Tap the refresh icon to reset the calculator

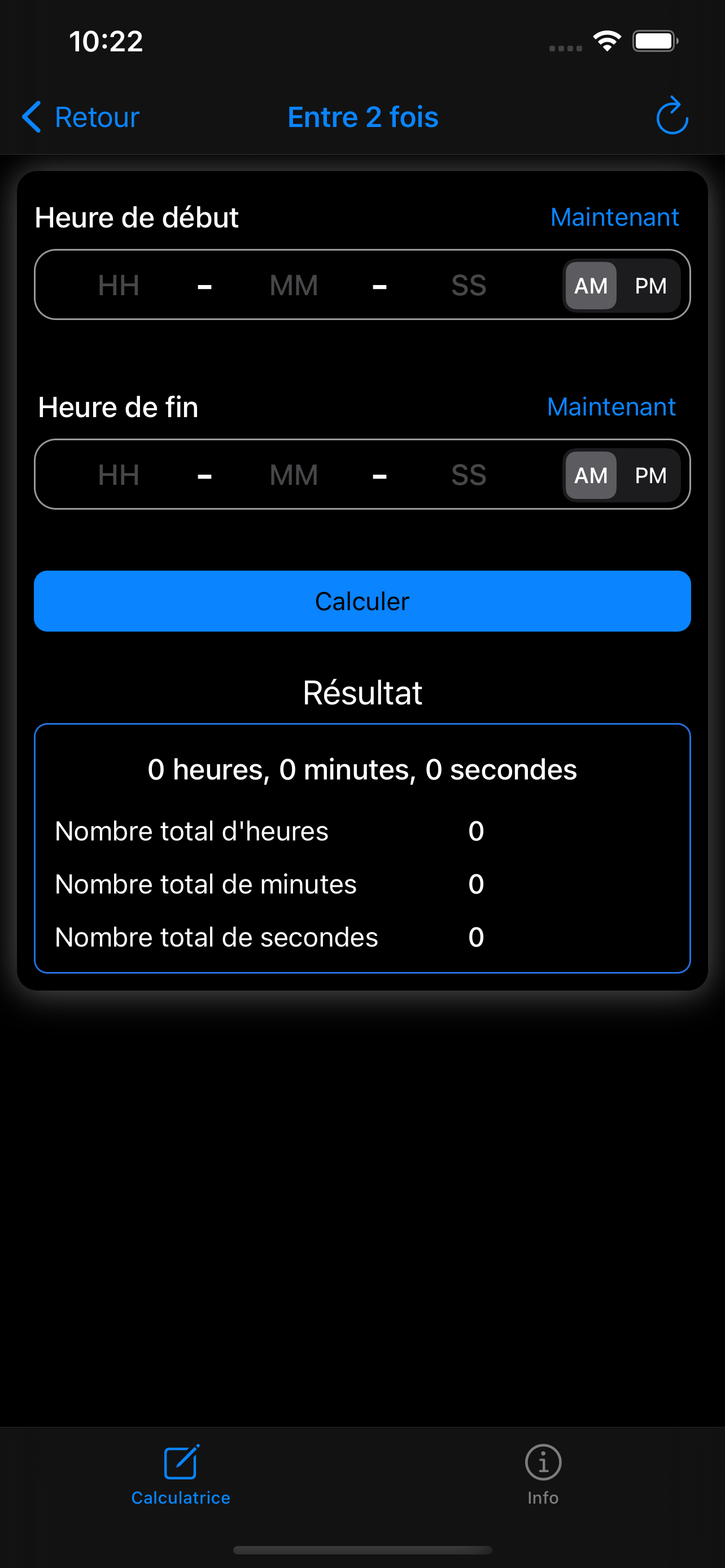click(x=671, y=116)
